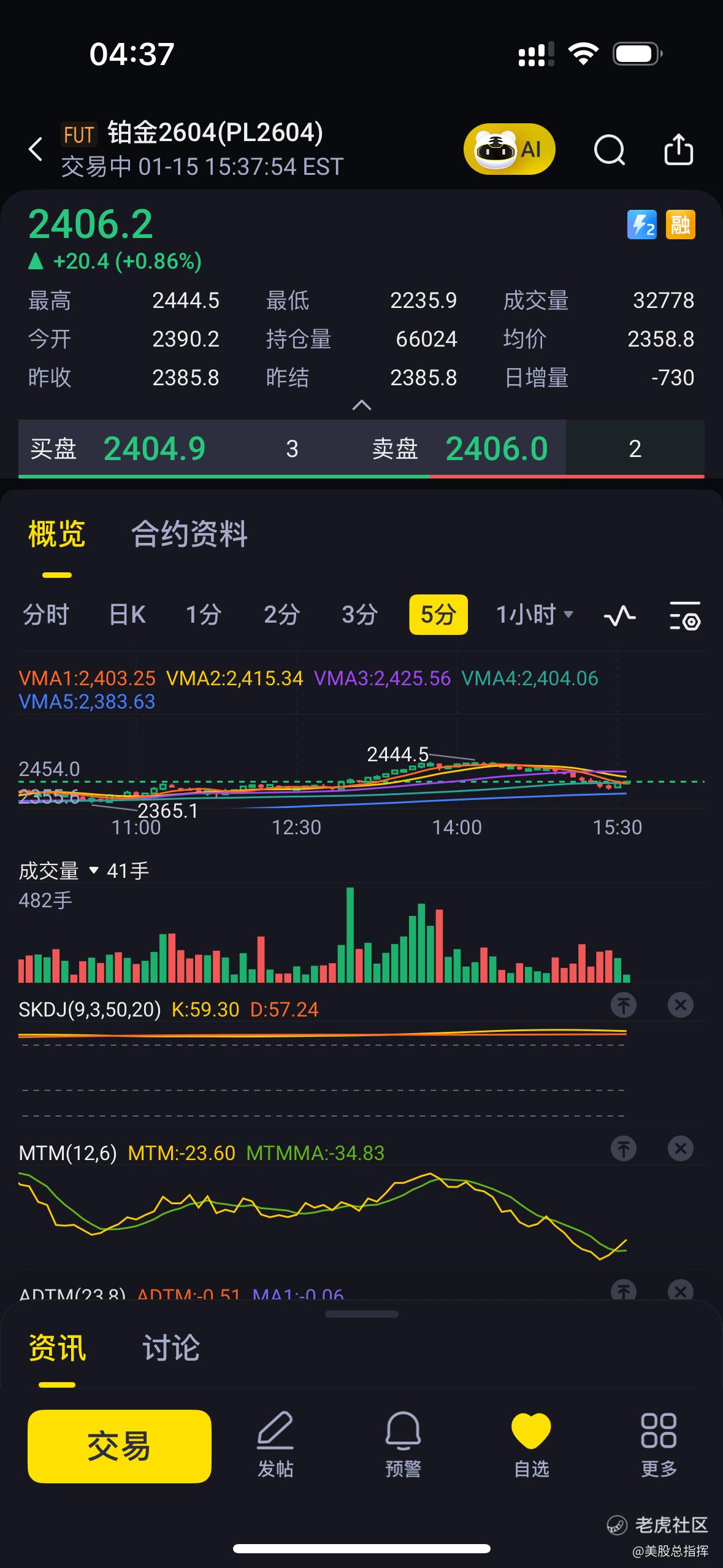
Task: Open the chart display settings
Action: point(684,615)
